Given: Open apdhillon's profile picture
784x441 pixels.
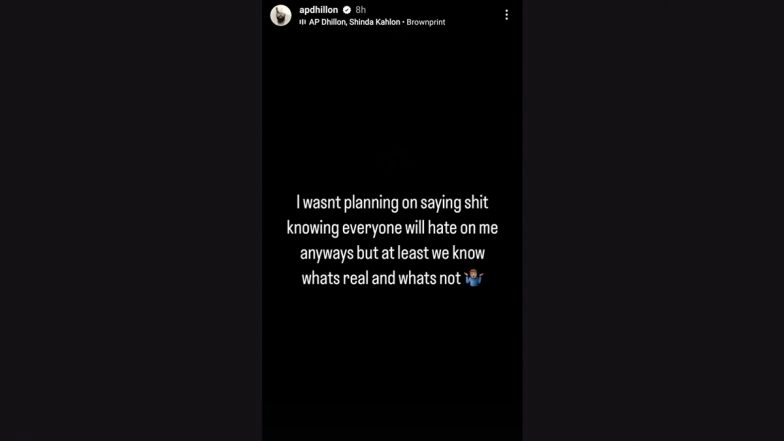Looking at the screenshot, I should pyautogui.click(x=281, y=15).
